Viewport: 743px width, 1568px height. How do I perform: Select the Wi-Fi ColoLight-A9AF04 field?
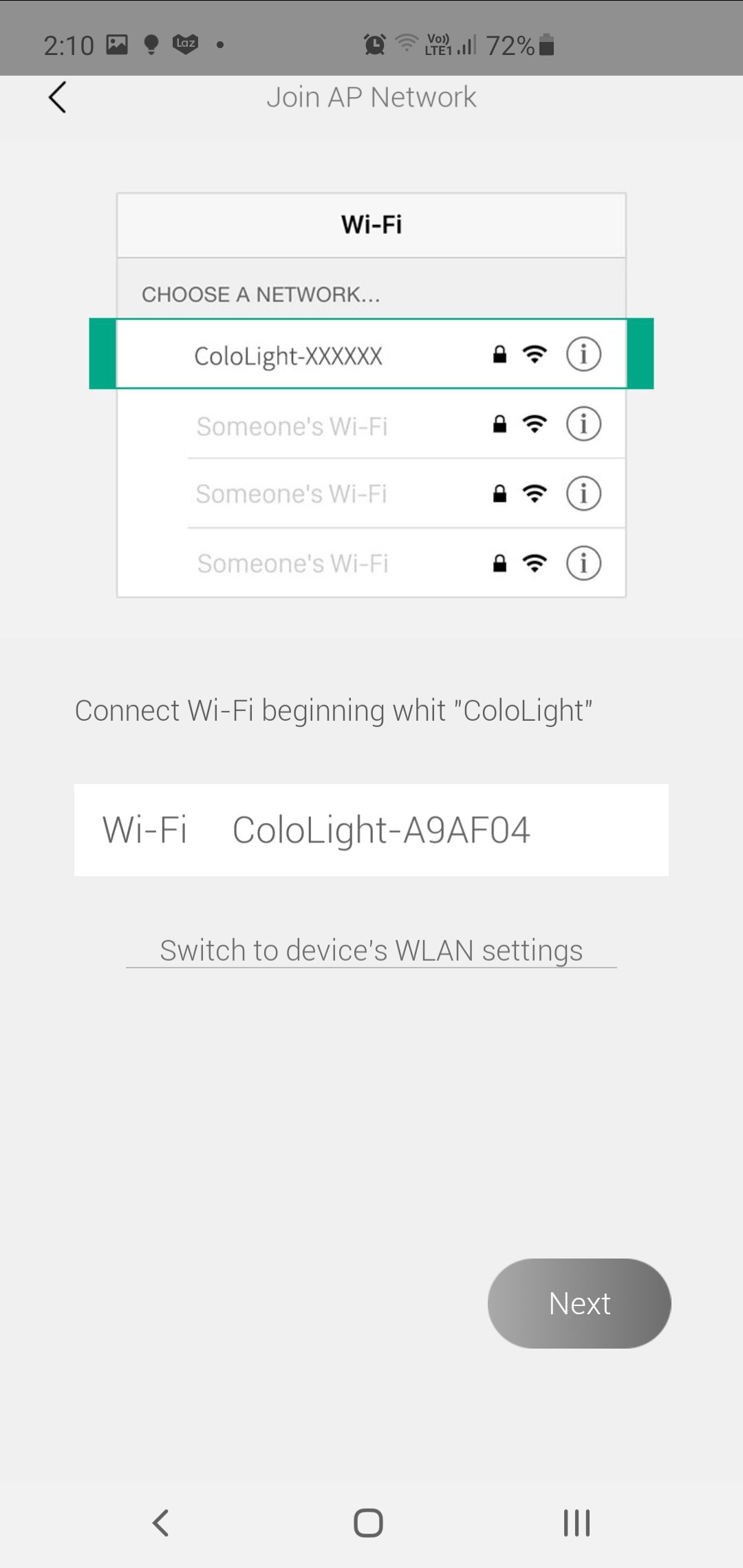(x=371, y=830)
